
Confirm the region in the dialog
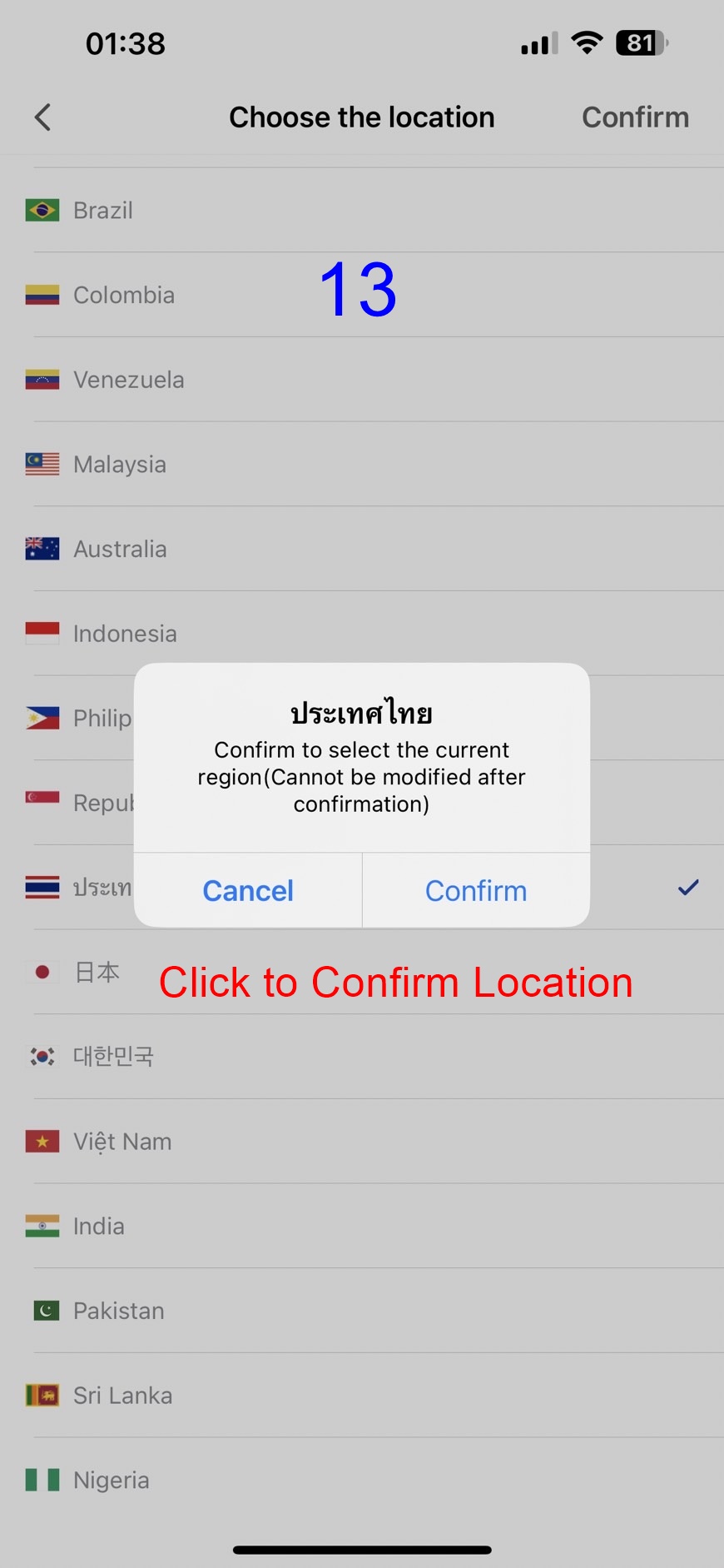pyautogui.click(x=475, y=890)
